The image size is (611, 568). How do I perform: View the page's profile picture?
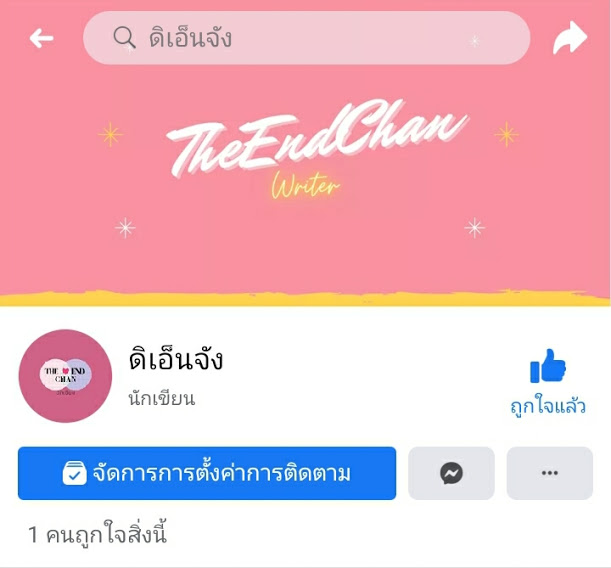[65, 375]
